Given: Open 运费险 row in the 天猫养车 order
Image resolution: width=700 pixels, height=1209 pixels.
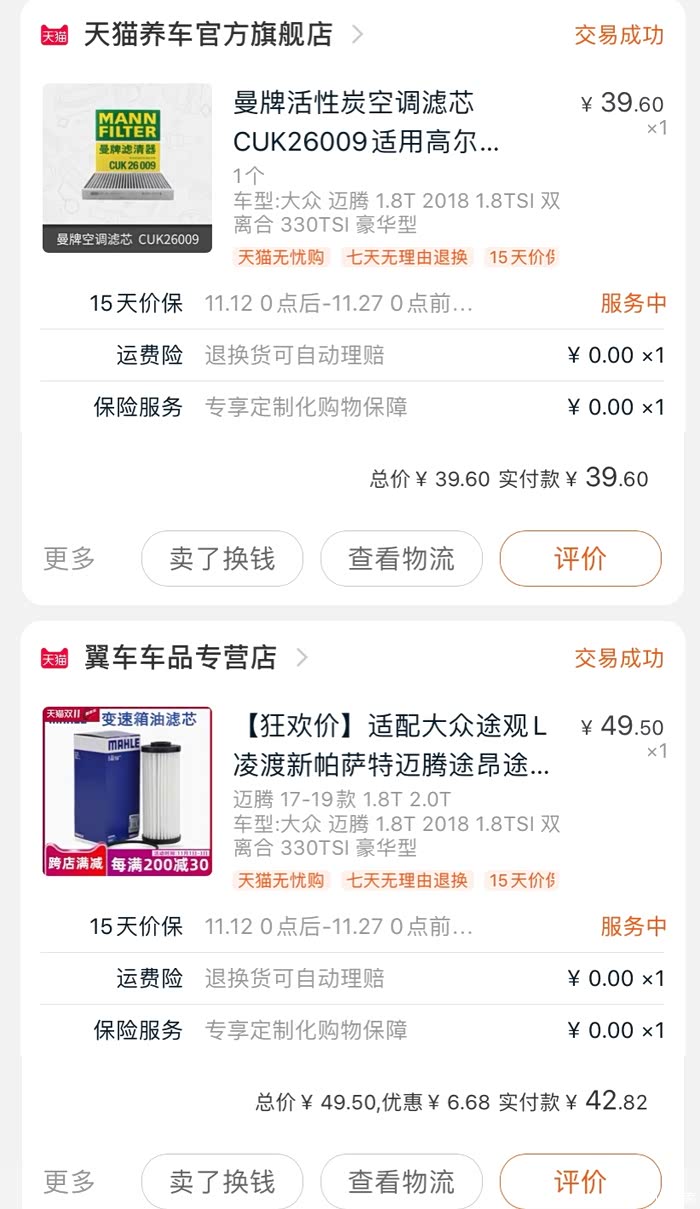Looking at the screenshot, I should pos(350,355).
